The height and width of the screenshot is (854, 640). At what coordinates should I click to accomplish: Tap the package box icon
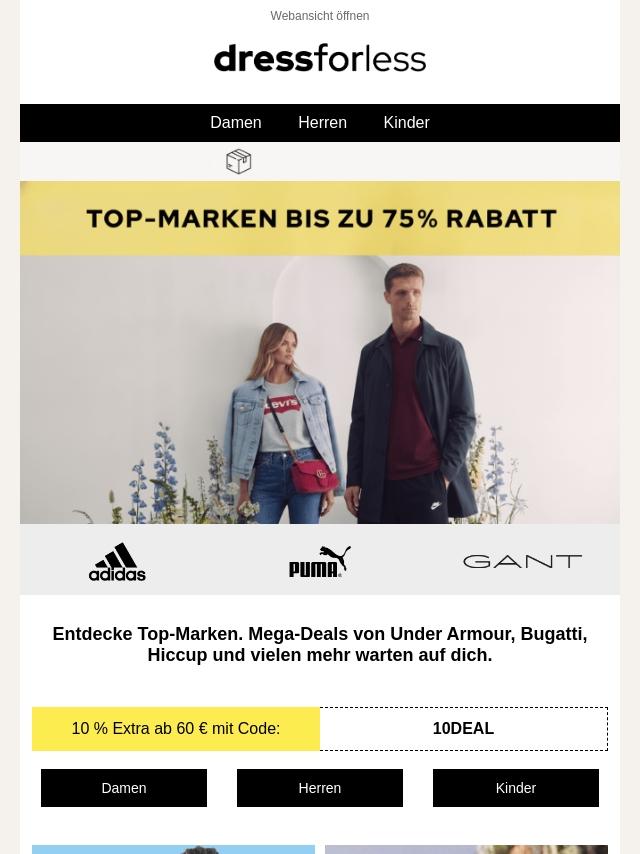pos(239,162)
